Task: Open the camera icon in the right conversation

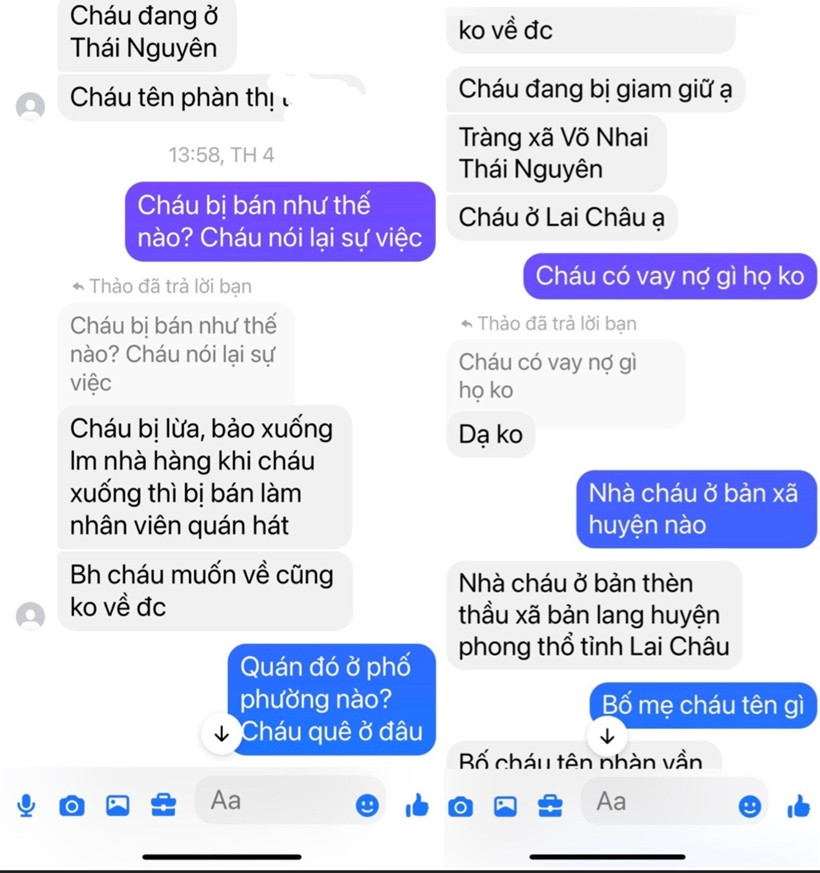Action: (x=459, y=803)
